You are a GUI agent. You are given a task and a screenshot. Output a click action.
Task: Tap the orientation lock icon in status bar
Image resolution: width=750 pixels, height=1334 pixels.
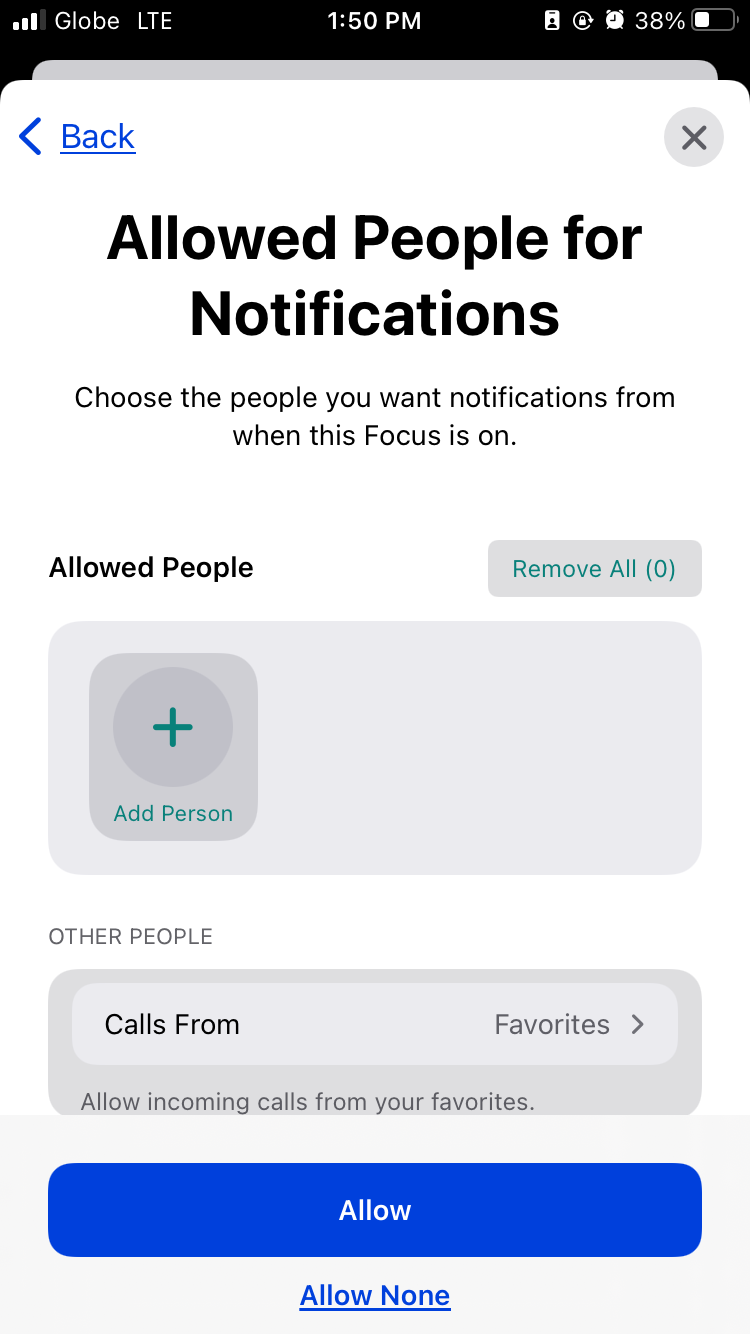pyautogui.click(x=582, y=20)
